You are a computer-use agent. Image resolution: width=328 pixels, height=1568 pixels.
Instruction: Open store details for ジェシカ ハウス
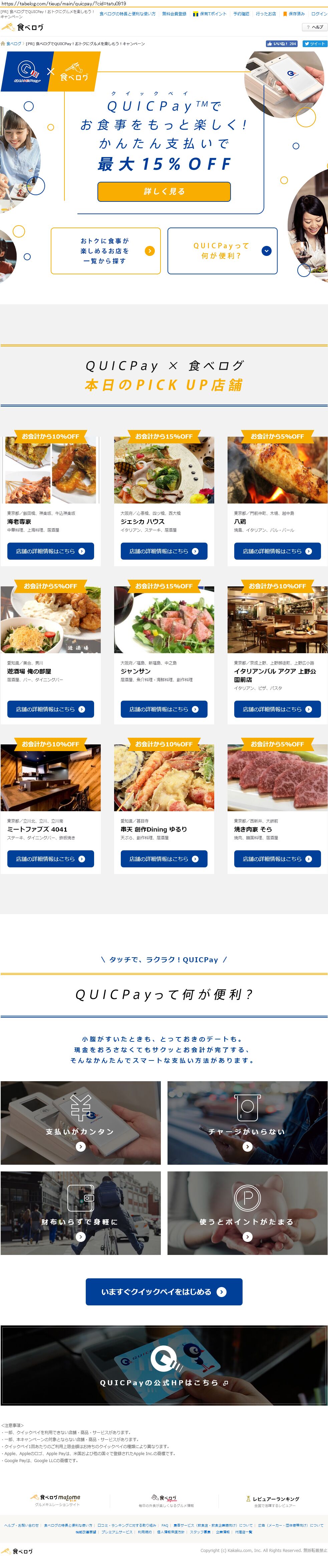164,551
